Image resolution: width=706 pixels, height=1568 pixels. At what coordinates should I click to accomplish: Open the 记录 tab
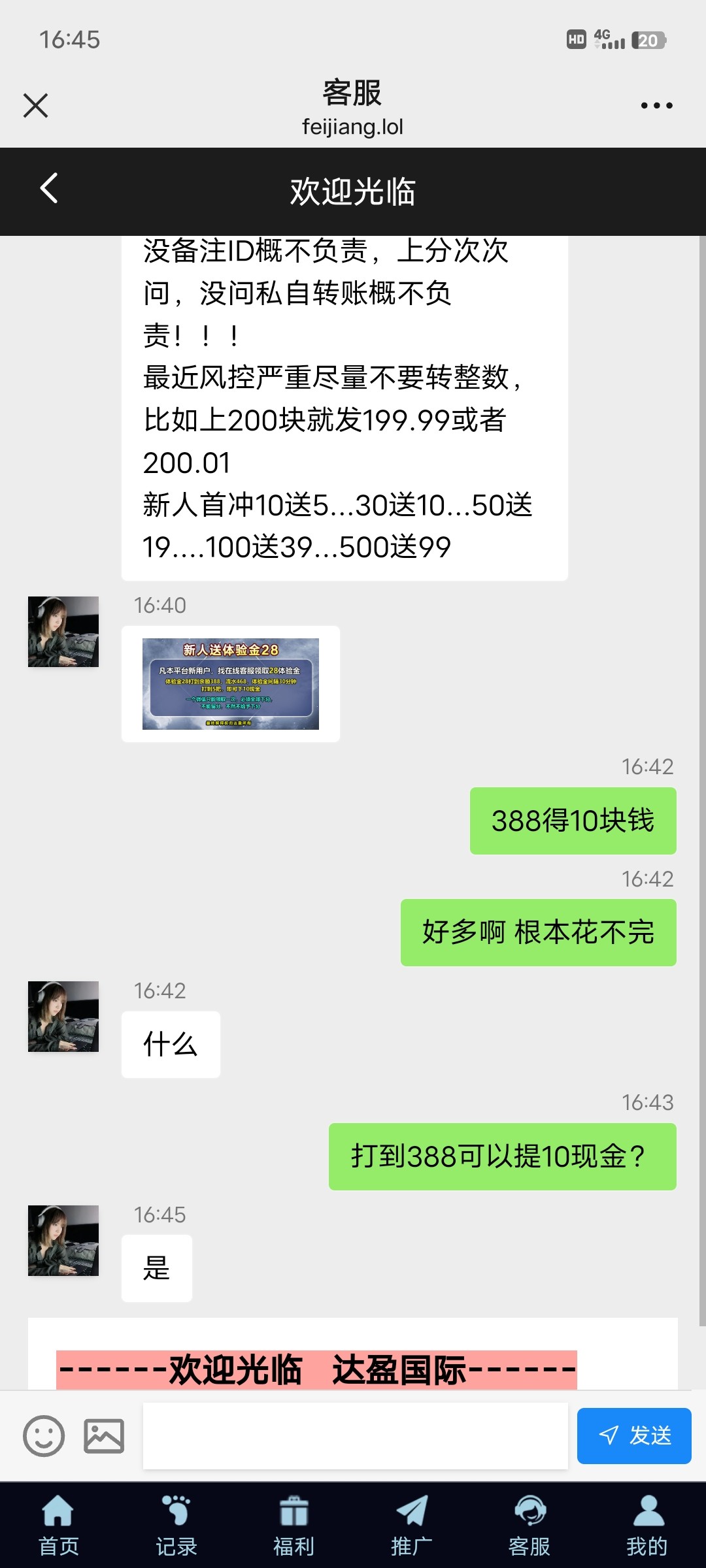coord(176,1526)
